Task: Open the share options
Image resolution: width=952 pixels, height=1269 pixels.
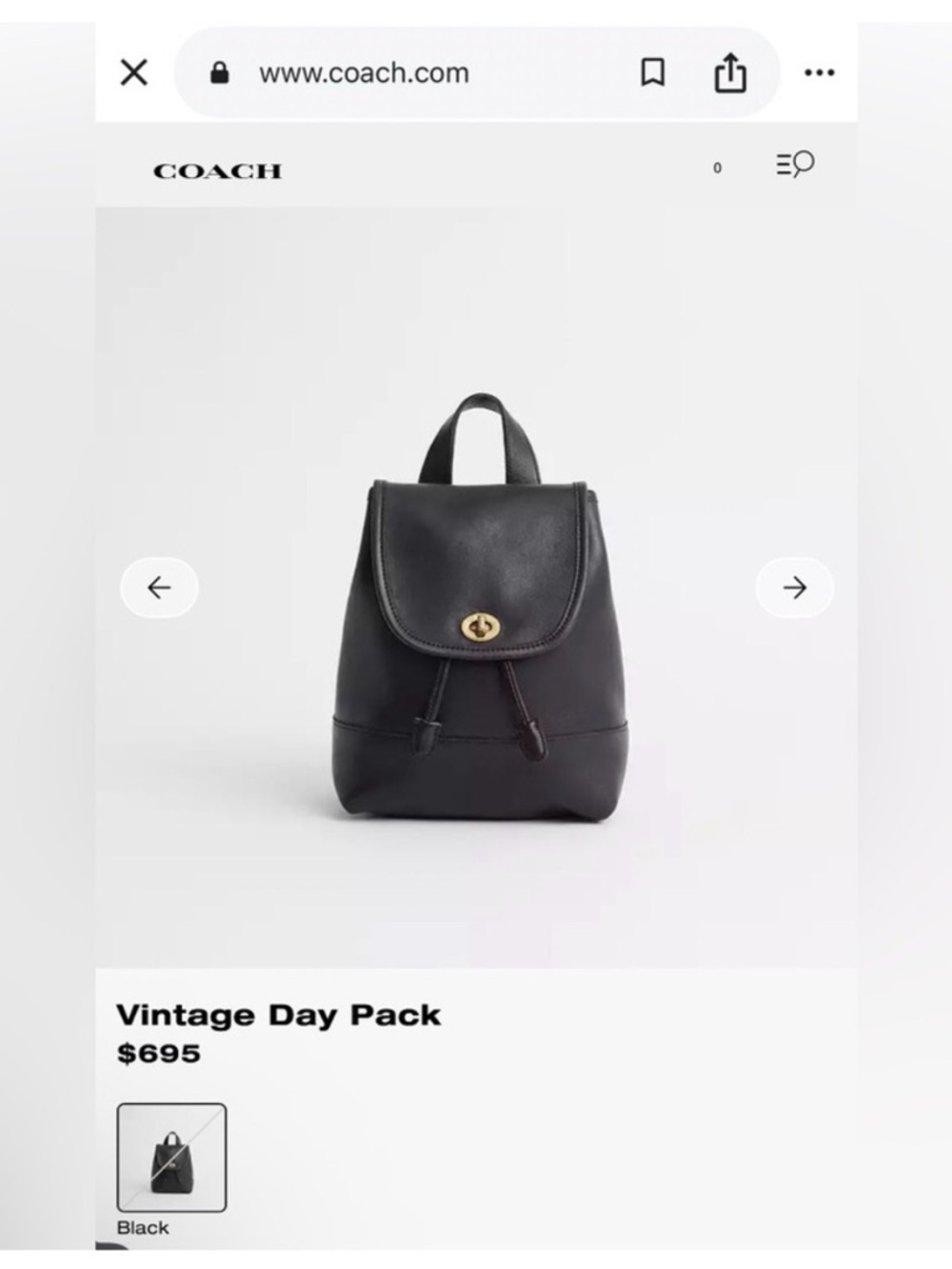Action: point(728,70)
